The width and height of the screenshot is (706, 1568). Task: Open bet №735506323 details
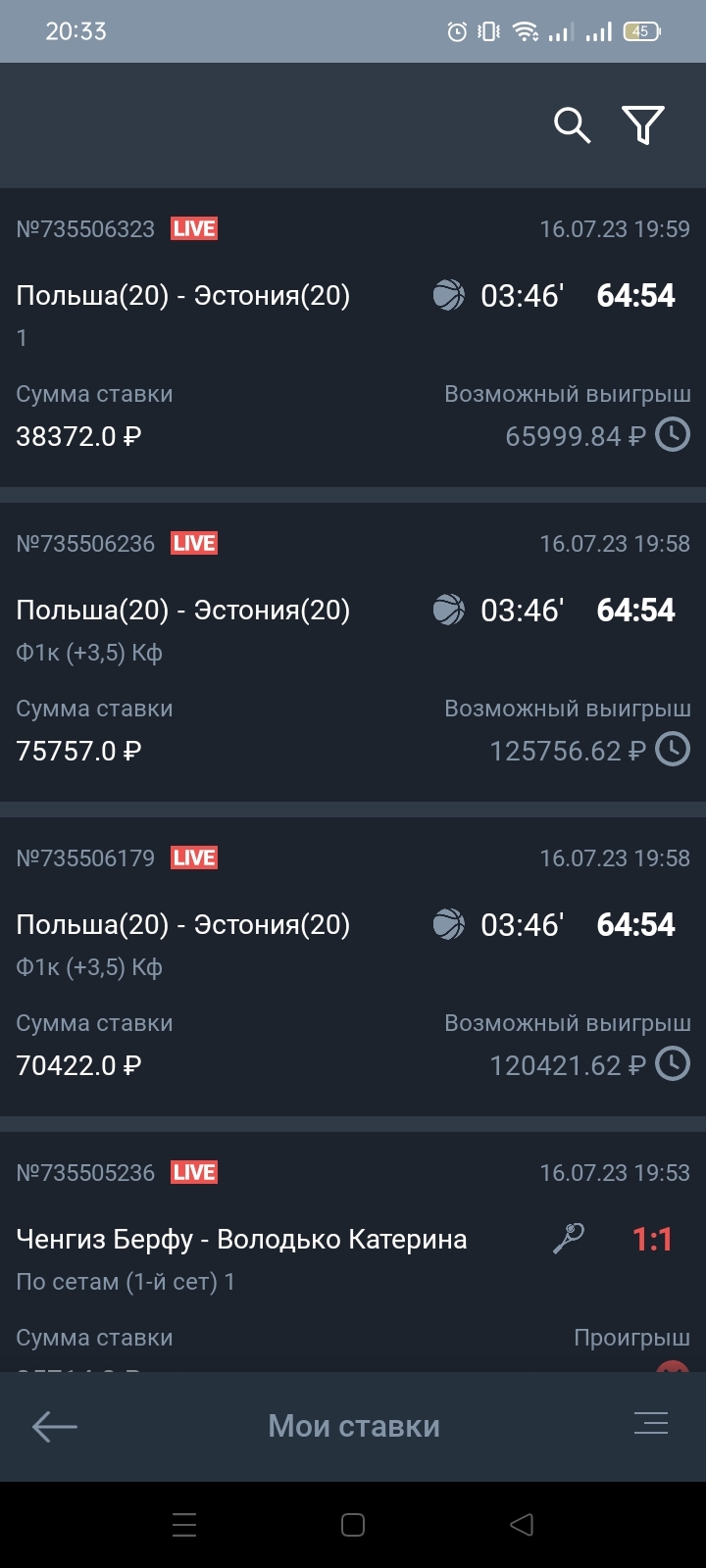tap(353, 337)
